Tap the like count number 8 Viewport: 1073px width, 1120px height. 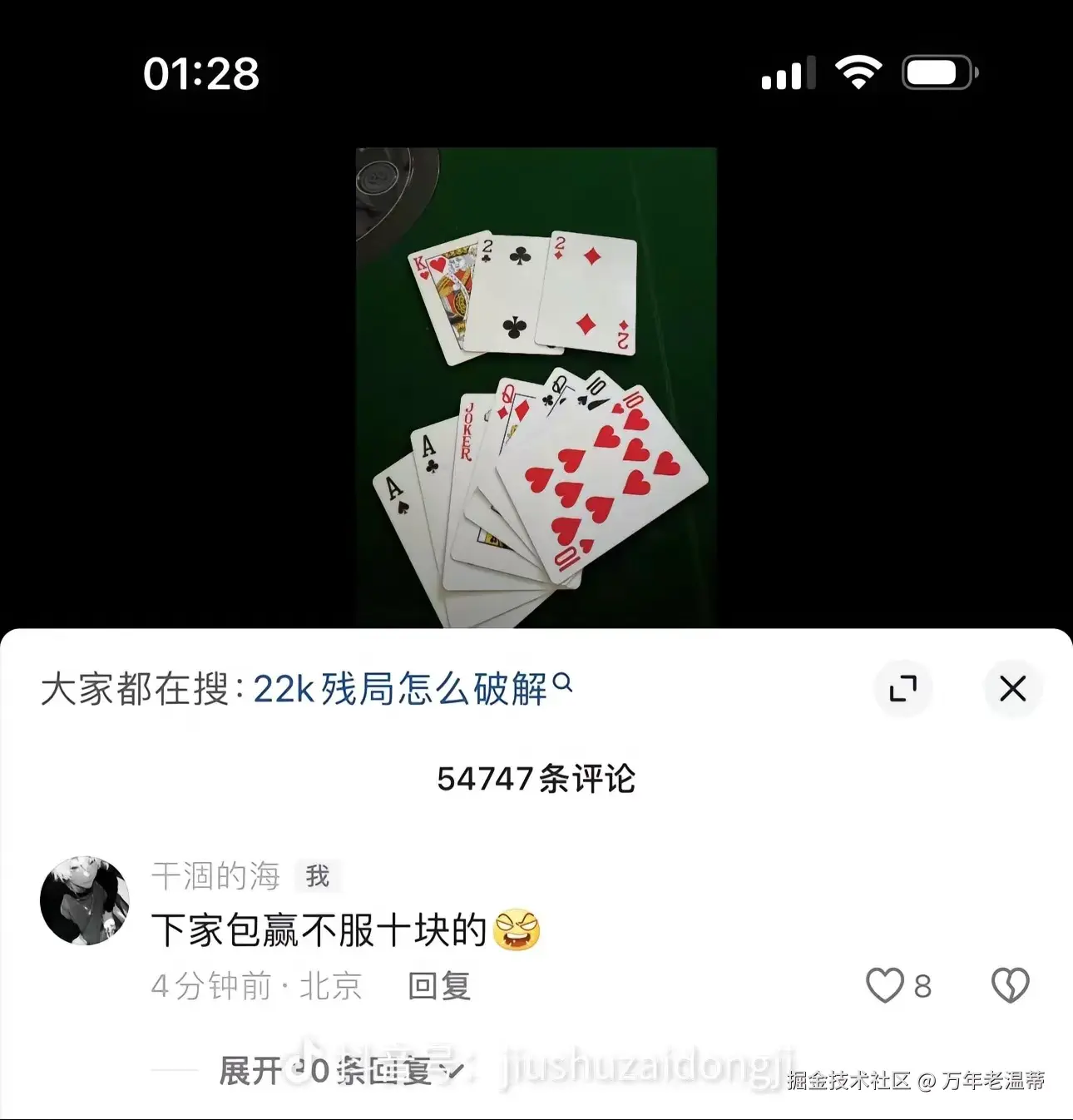click(923, 986)
